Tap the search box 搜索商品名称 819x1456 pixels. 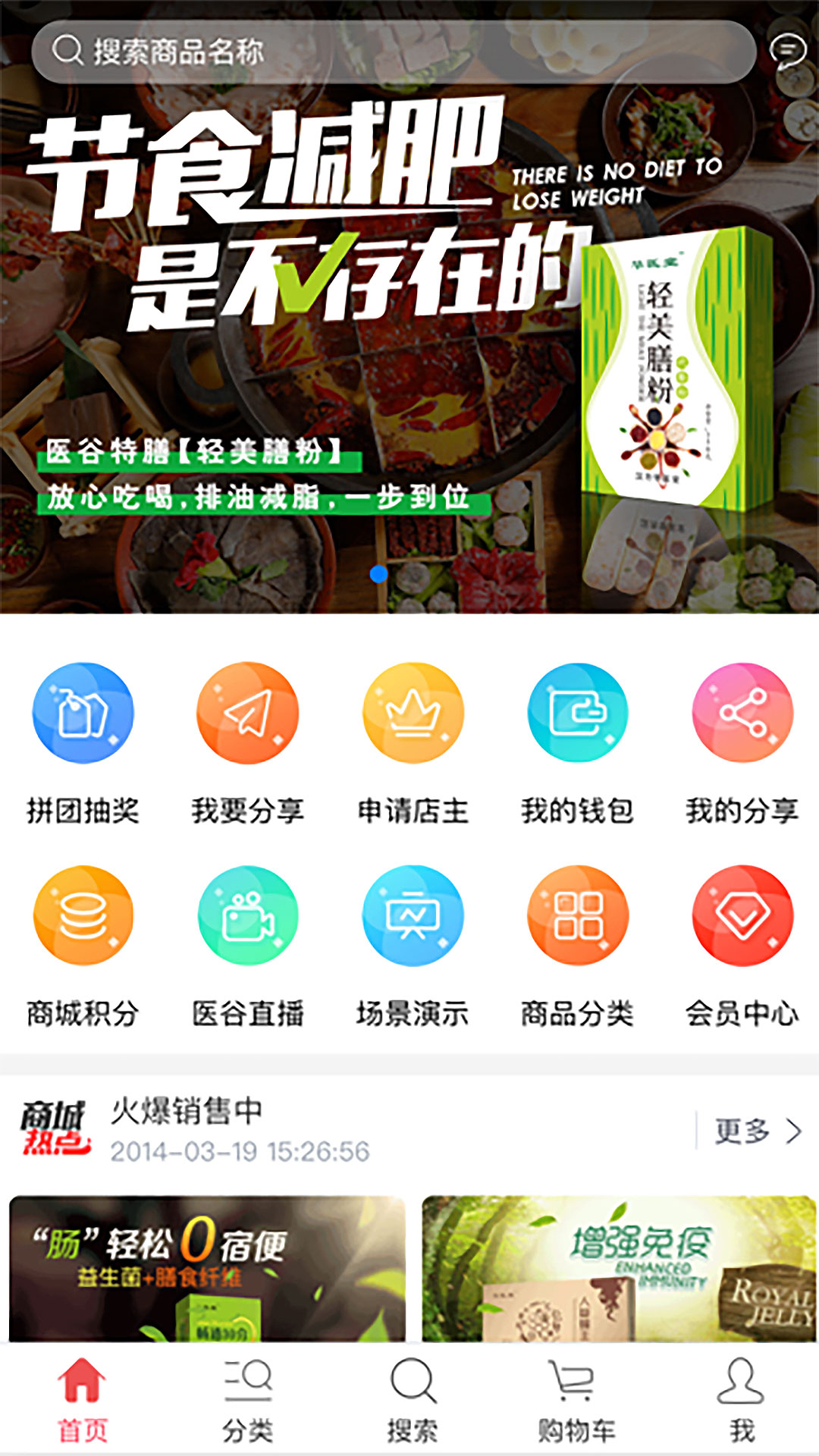[x=393, y=52]
